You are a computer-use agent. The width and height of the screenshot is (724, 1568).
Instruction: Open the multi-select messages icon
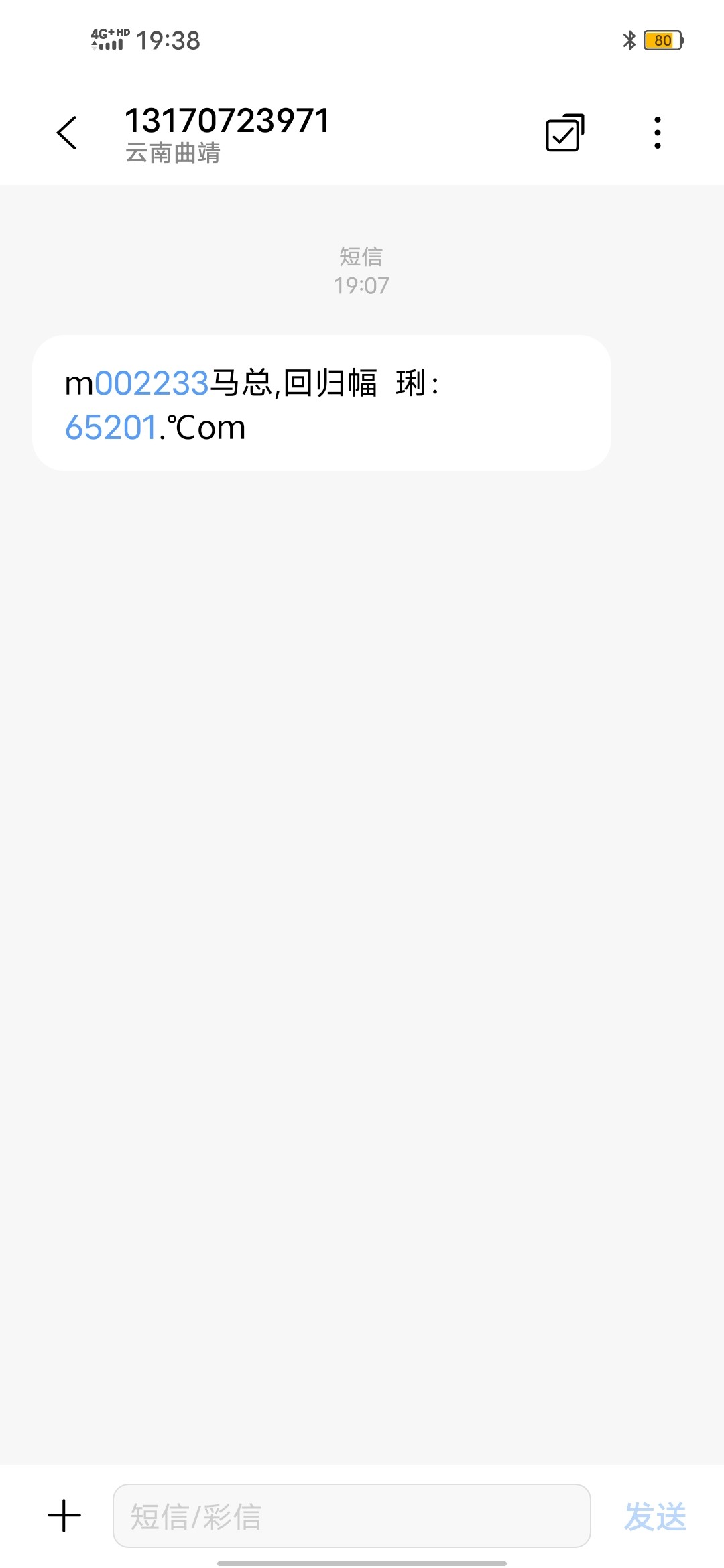click(564, 133)
